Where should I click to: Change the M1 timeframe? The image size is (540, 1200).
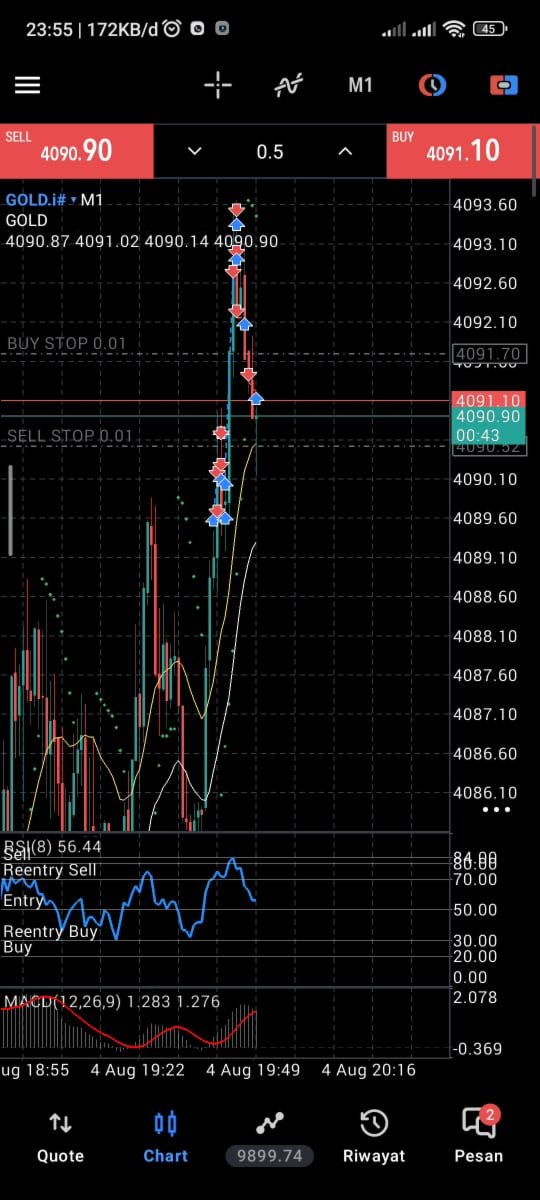pos(360,85)
